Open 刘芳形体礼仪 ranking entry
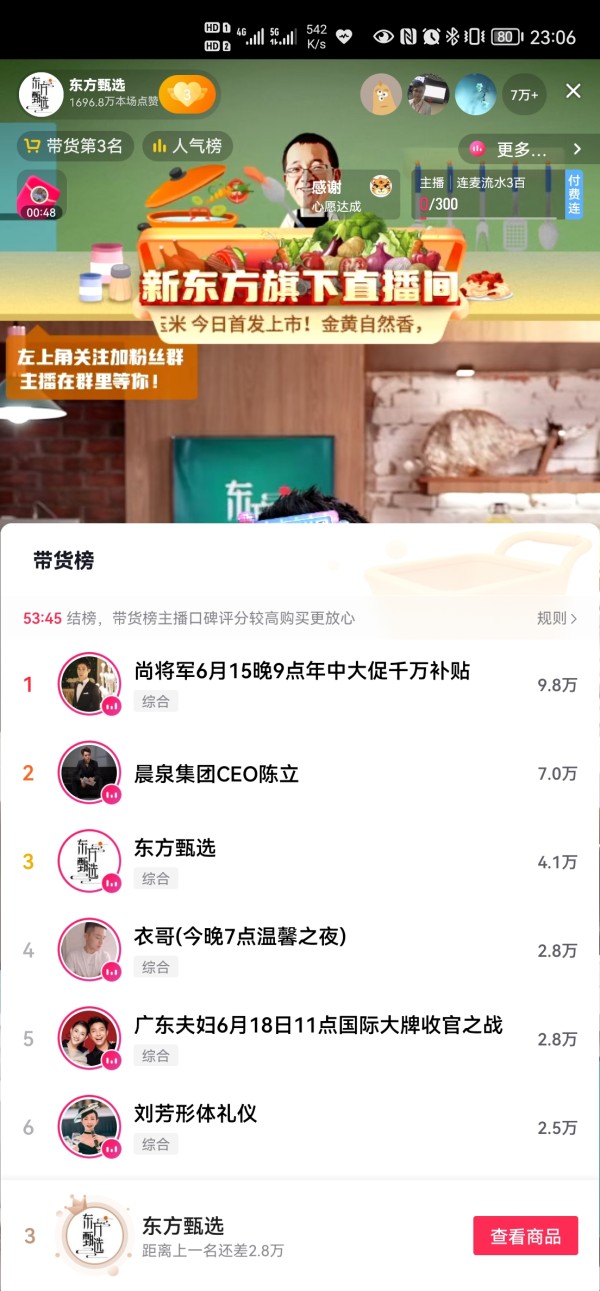 (300, 1127)
